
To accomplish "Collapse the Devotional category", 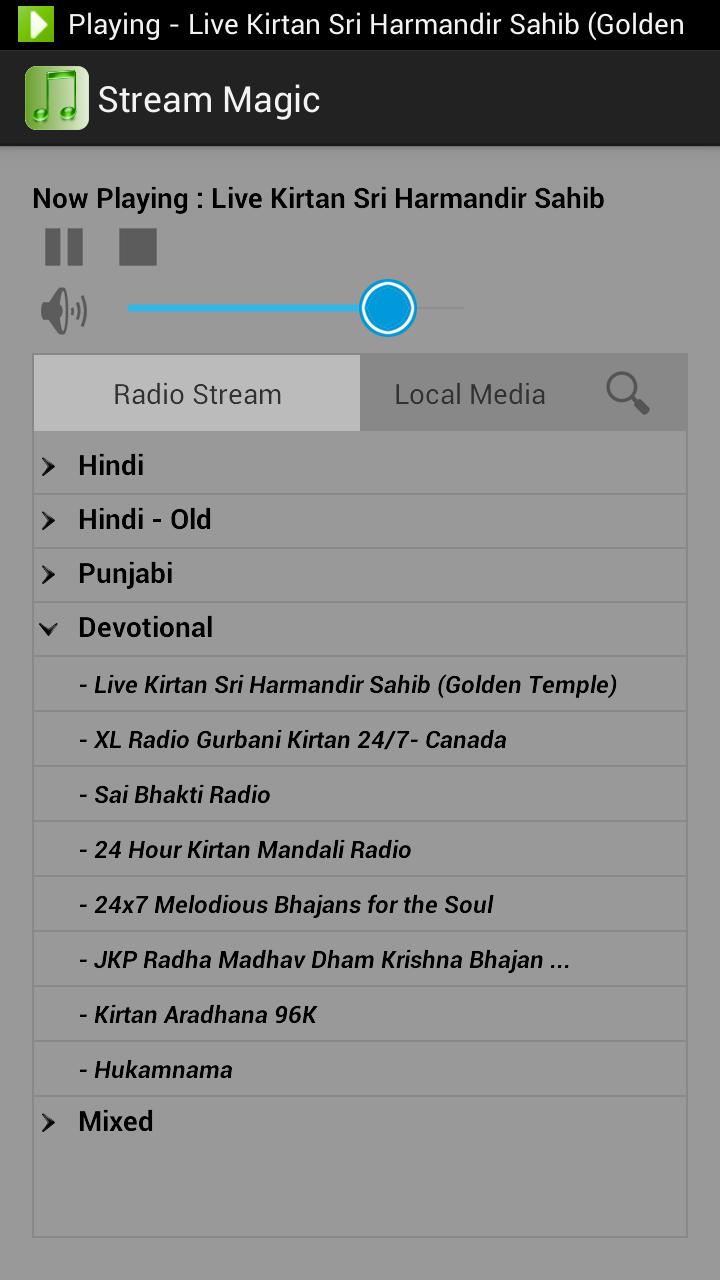I will click(360, 628).
